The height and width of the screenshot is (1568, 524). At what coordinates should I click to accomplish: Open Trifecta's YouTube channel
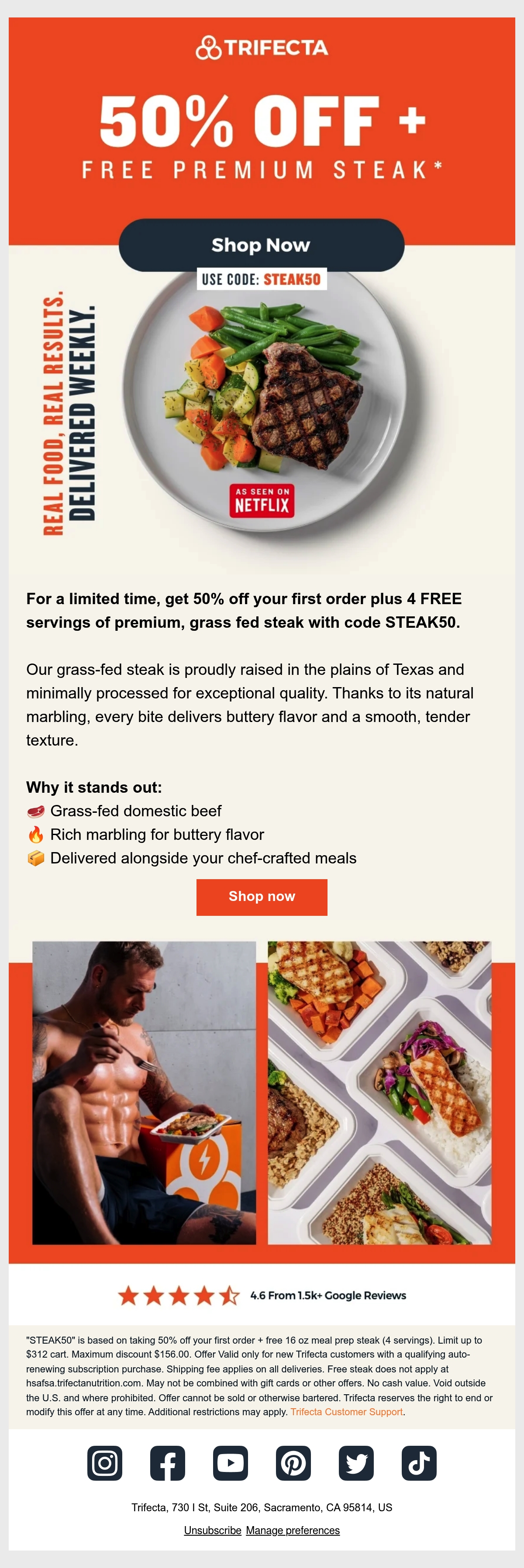231,1463
